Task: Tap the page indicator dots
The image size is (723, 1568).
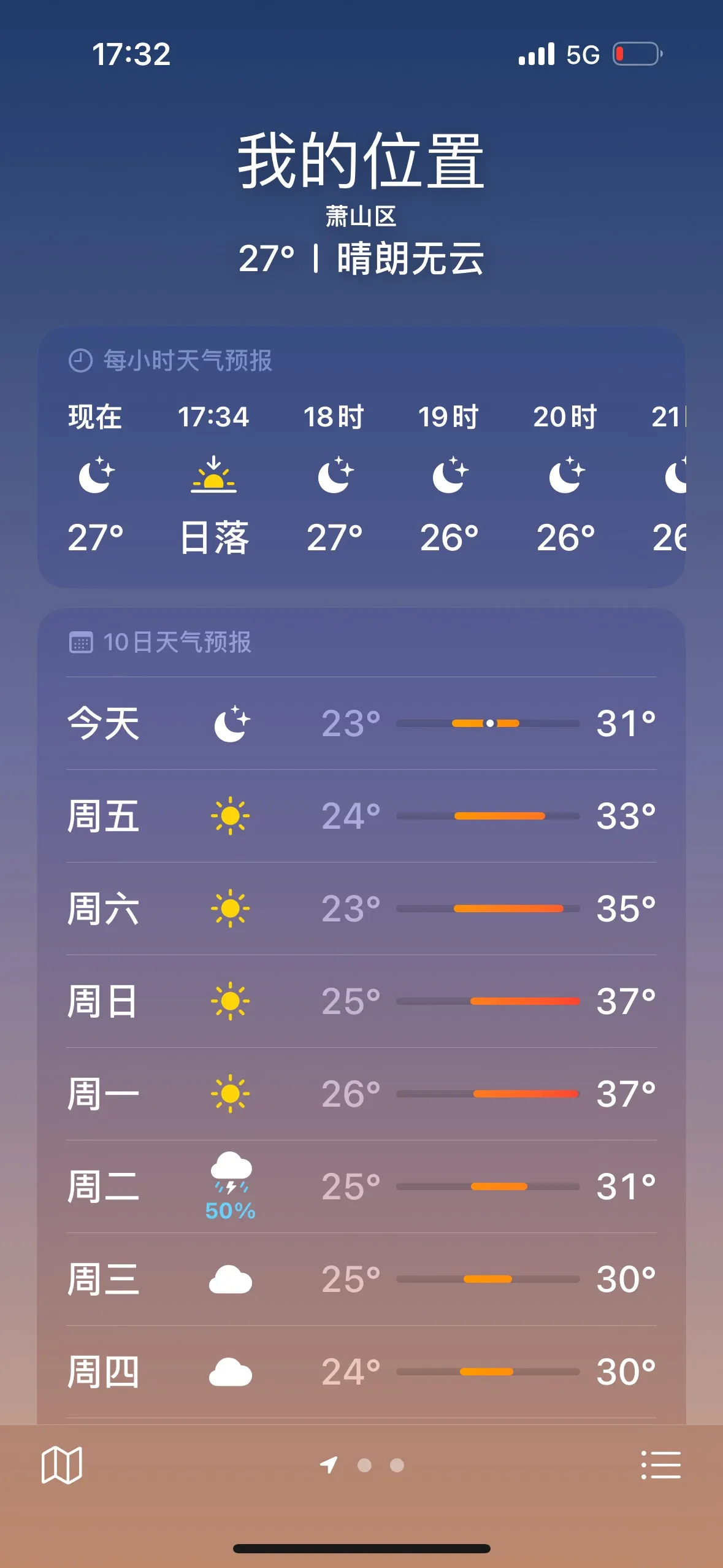Action: [364, 1465]
